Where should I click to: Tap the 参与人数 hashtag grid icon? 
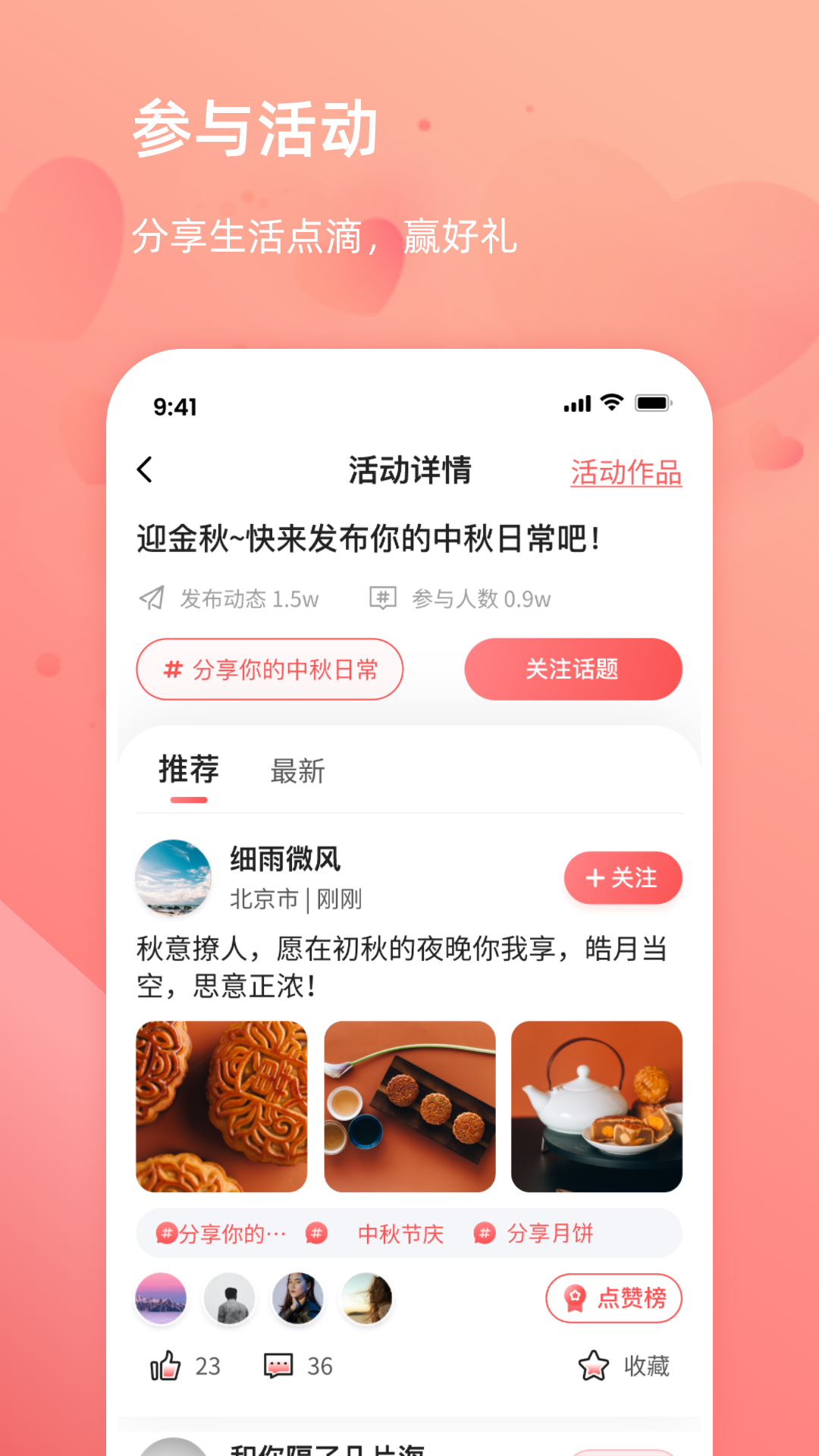click(383, 598)
